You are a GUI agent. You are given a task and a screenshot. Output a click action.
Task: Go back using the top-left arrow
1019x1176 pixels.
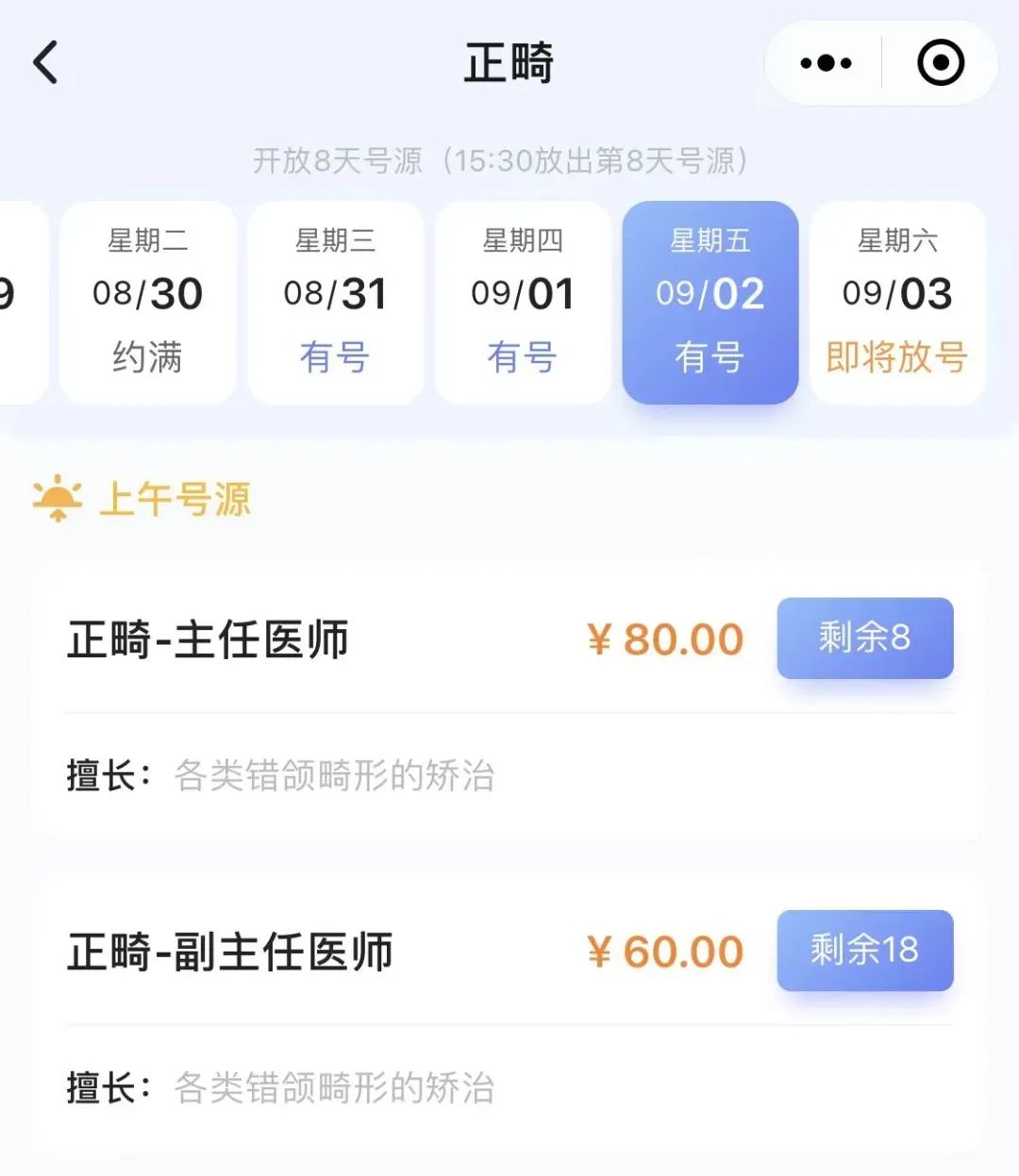[45, 63]
